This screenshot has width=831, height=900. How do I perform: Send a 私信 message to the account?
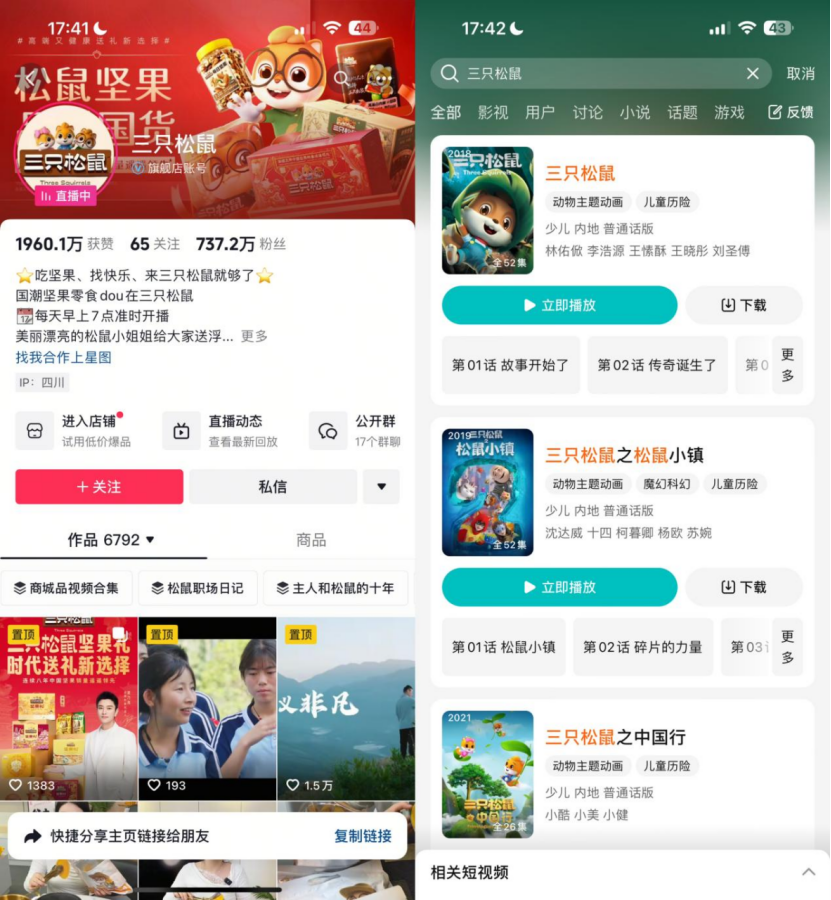coord(272,487)
